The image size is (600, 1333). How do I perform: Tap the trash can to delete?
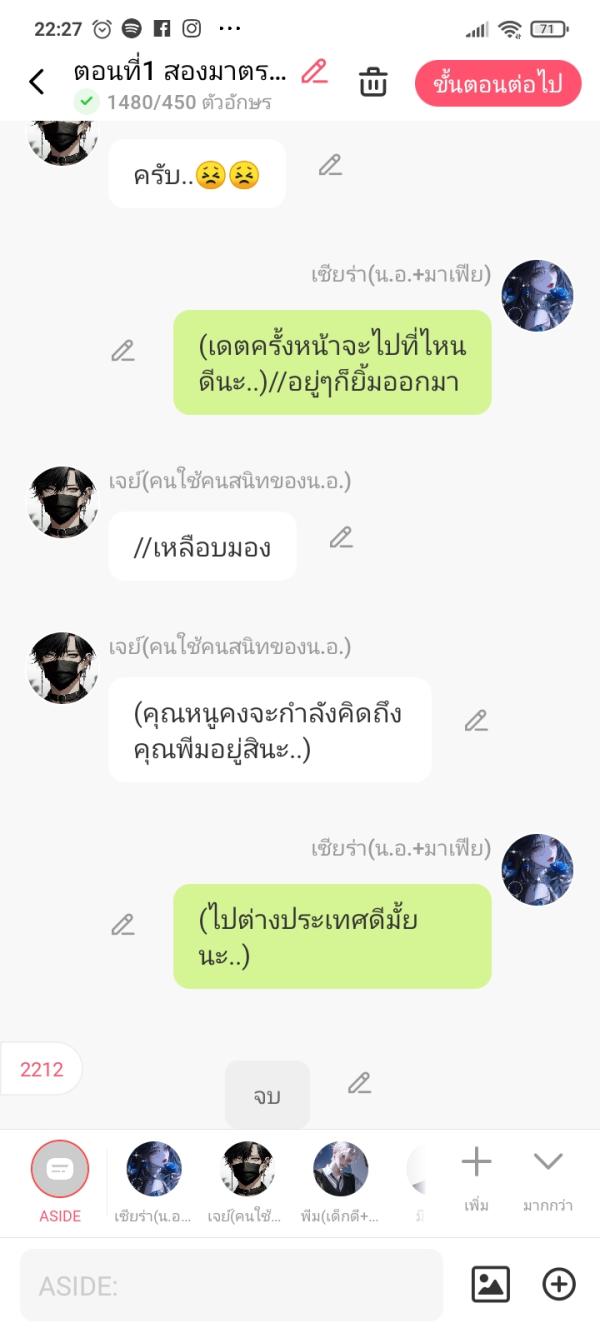click(373, 82)
